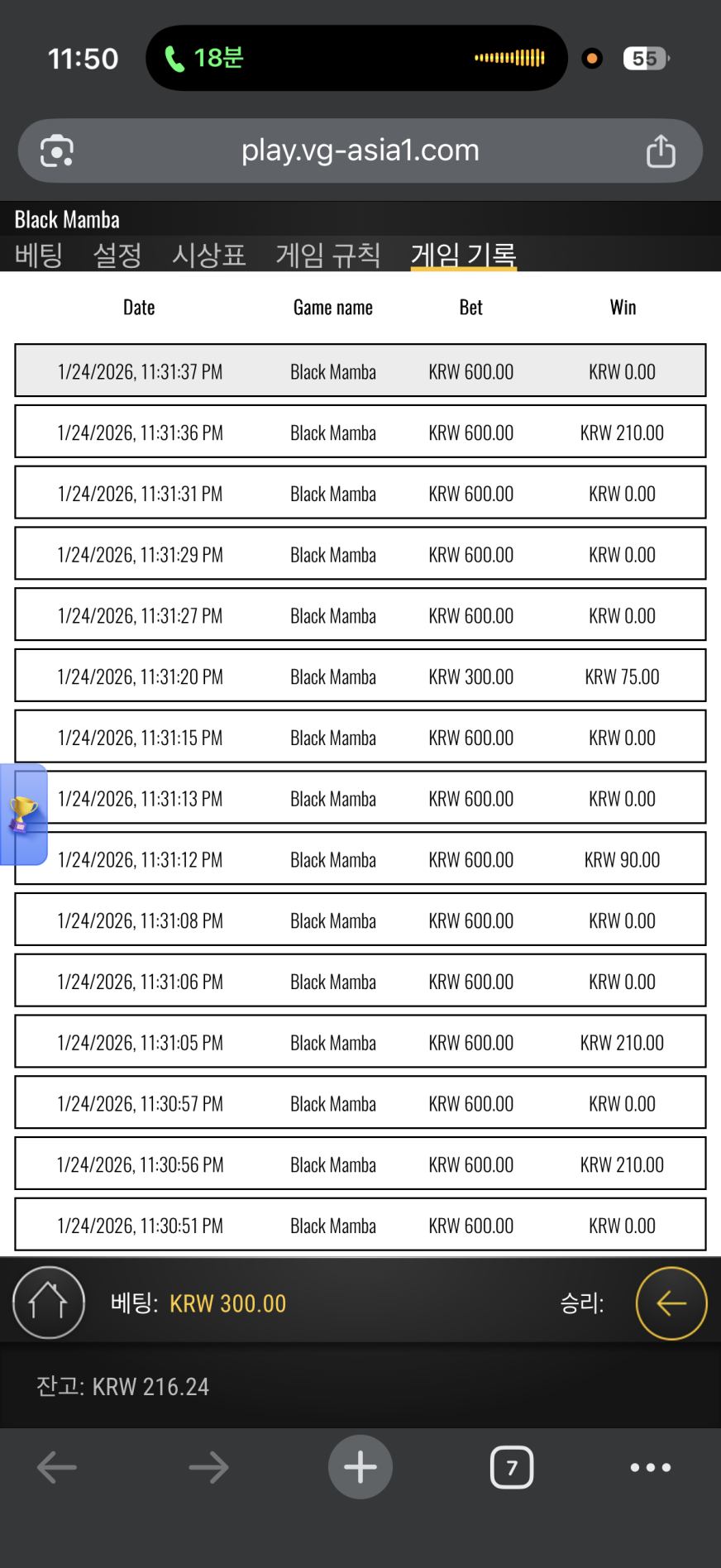Image resolution: width=721 pixels, height=1568 pixels.
Task: Share the page from the address bar
Action: click(661, 151)
